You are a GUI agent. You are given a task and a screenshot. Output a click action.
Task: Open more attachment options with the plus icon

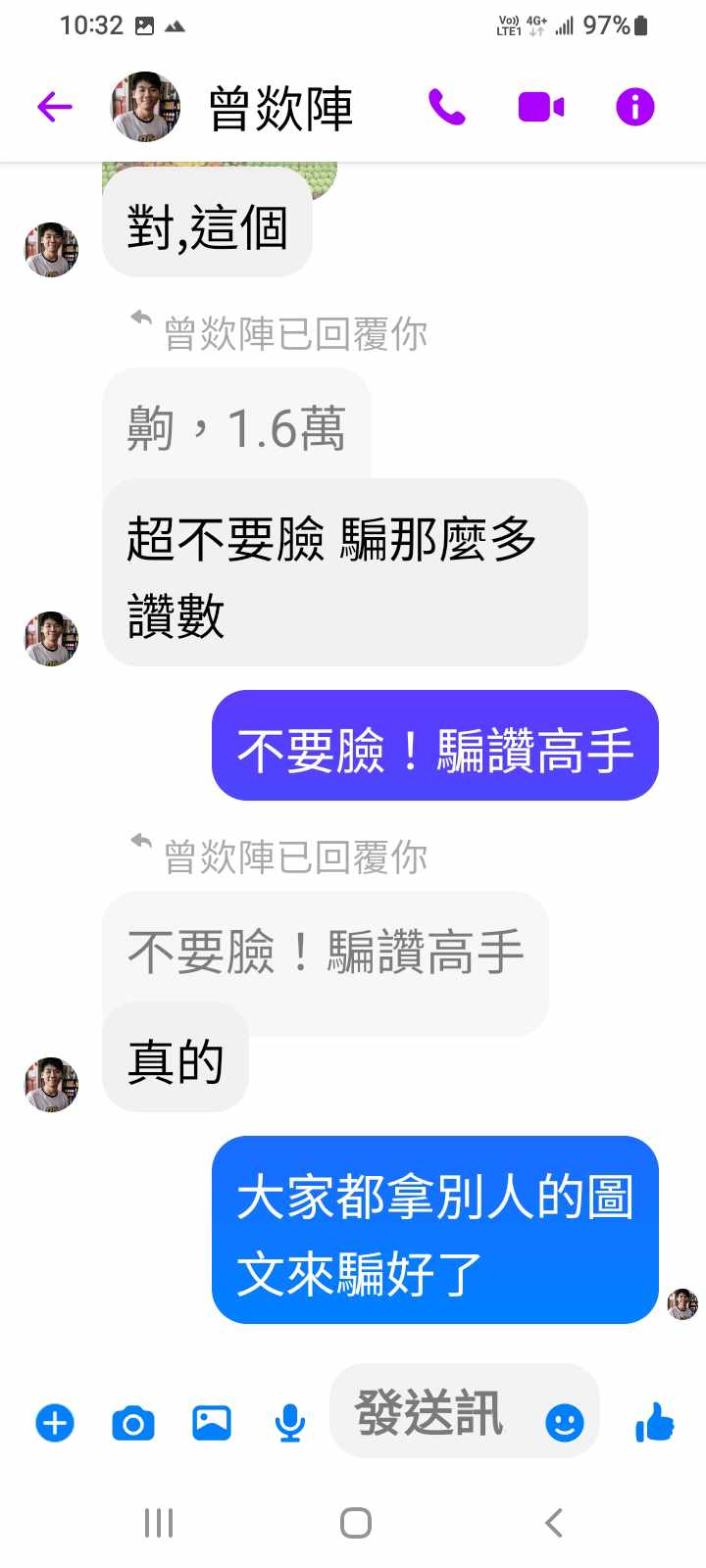(x=55, y=1422)
